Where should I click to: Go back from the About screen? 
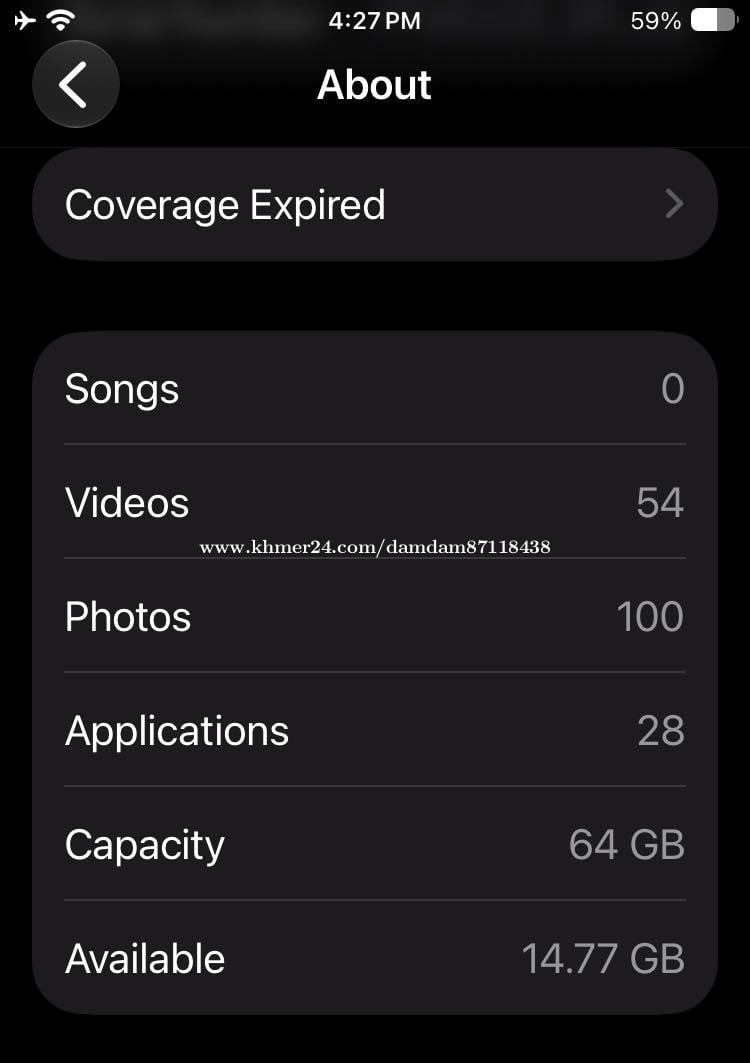[76, 84]
